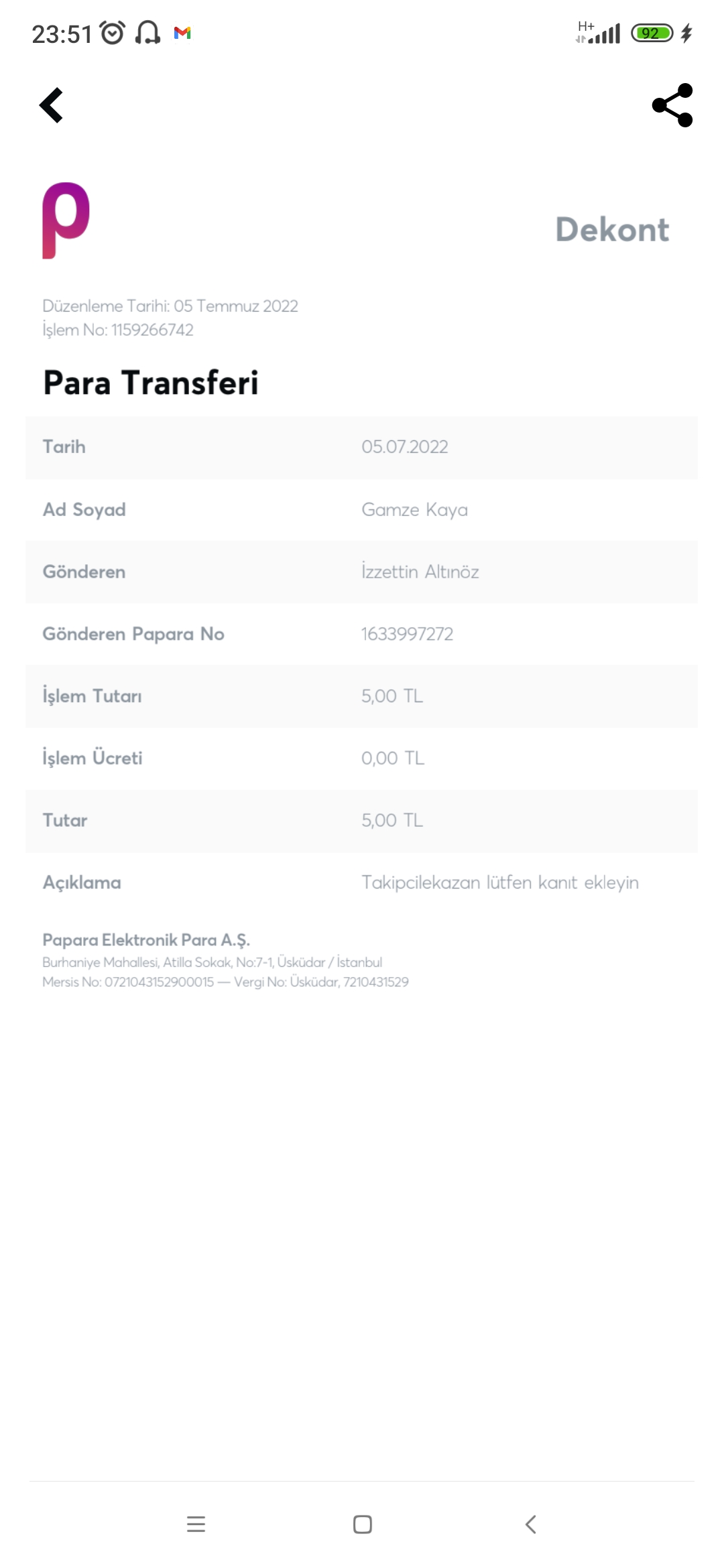Go back using the top-left arrow

tap(51, 105)
